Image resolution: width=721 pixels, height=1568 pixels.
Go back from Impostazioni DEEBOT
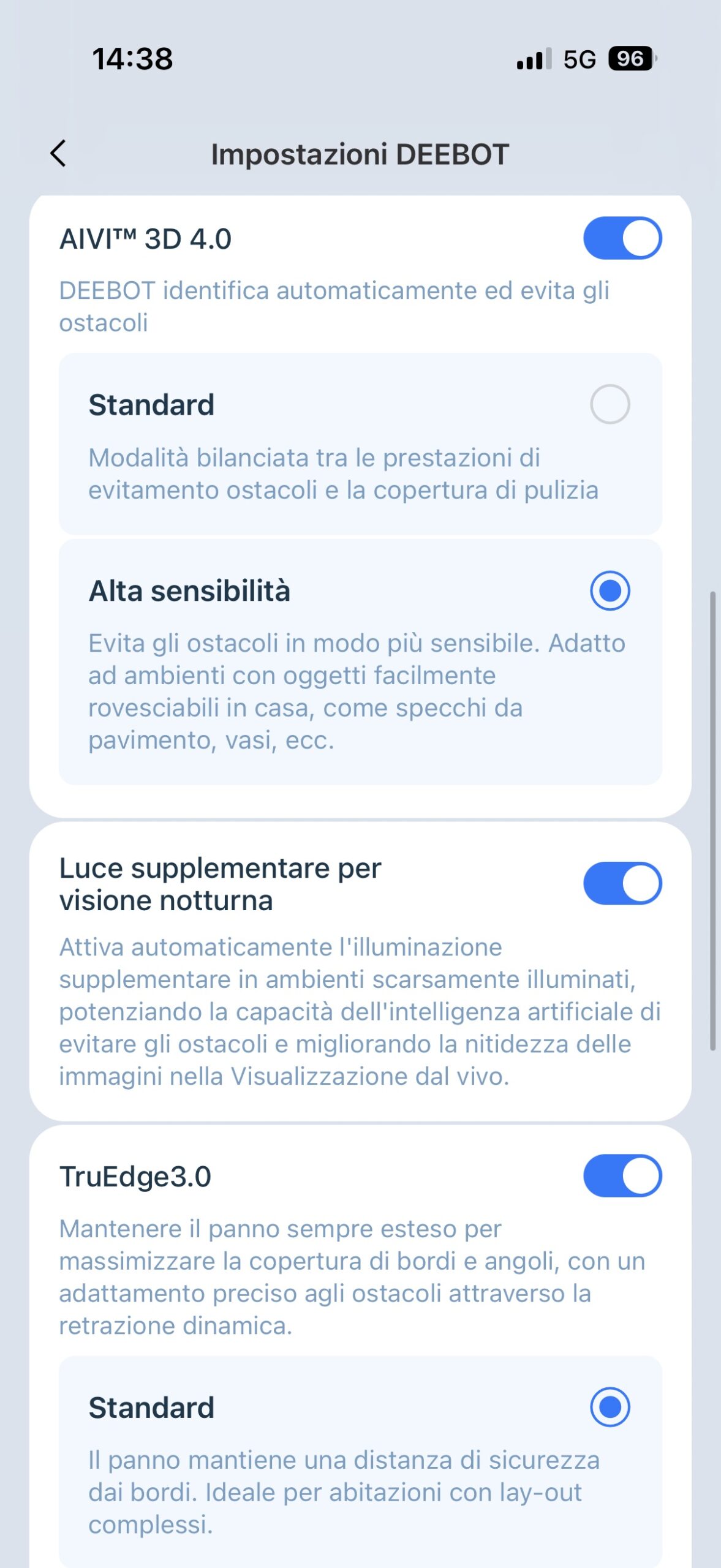point(58,154)
